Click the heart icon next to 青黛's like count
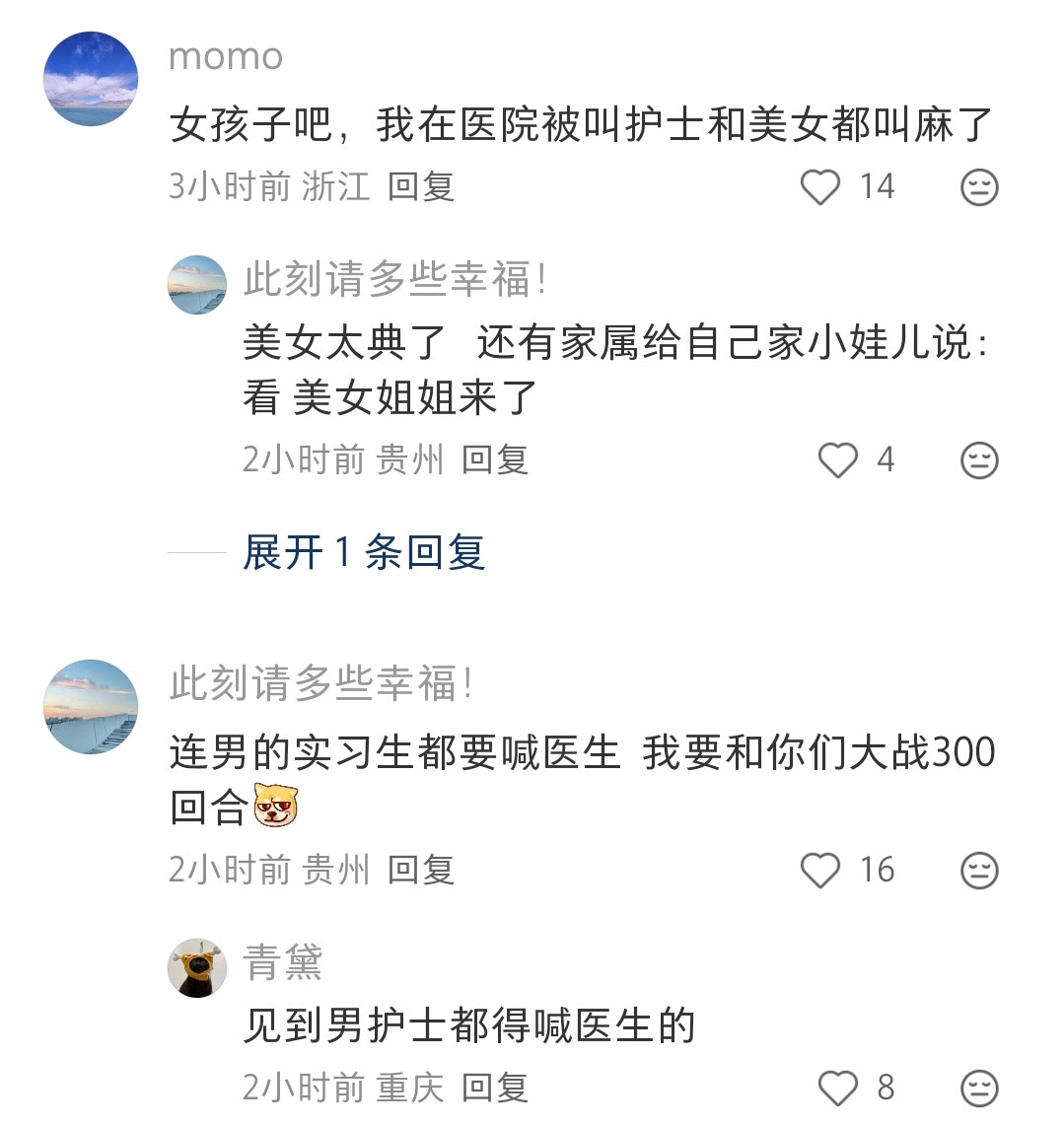1064x1126 pixels. [839, 1090]
